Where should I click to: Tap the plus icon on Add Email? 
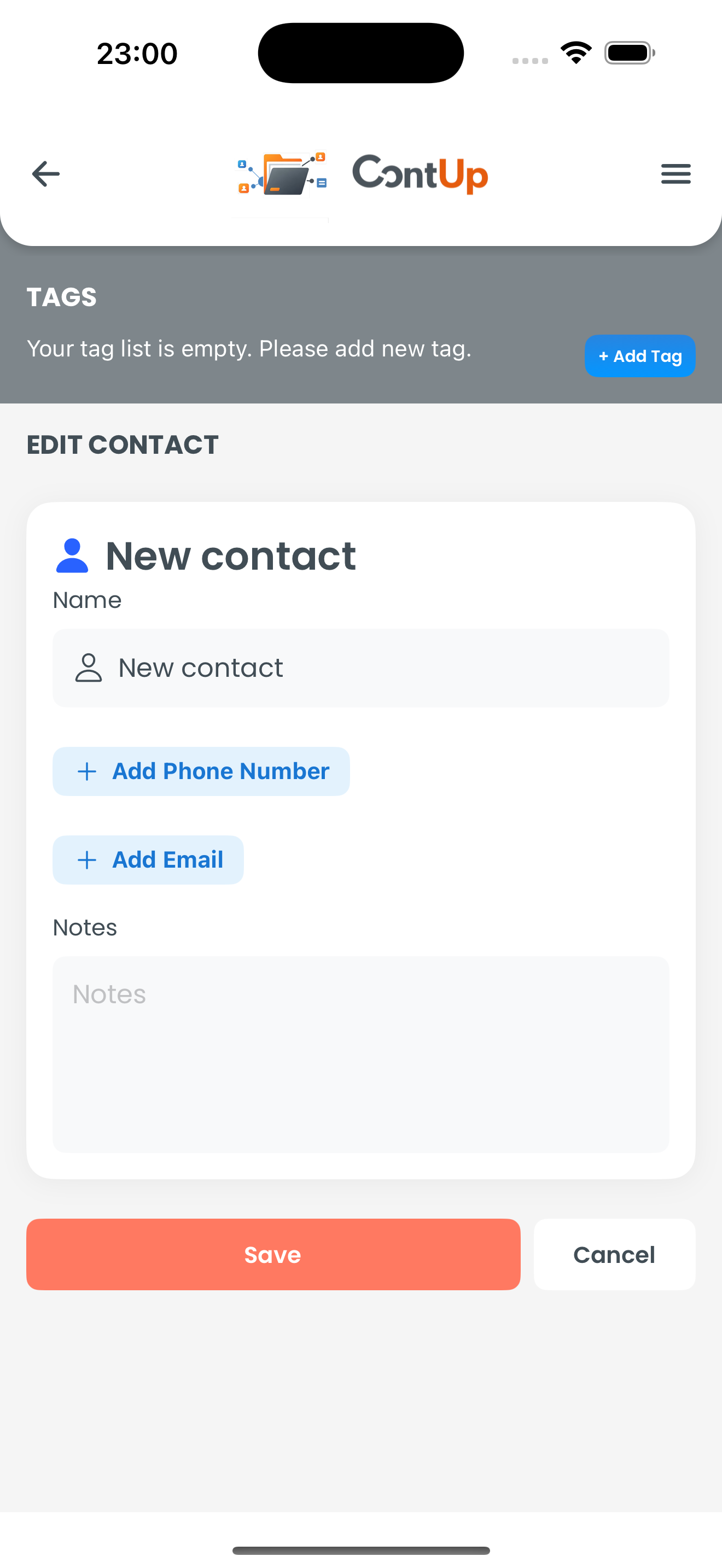86,860
